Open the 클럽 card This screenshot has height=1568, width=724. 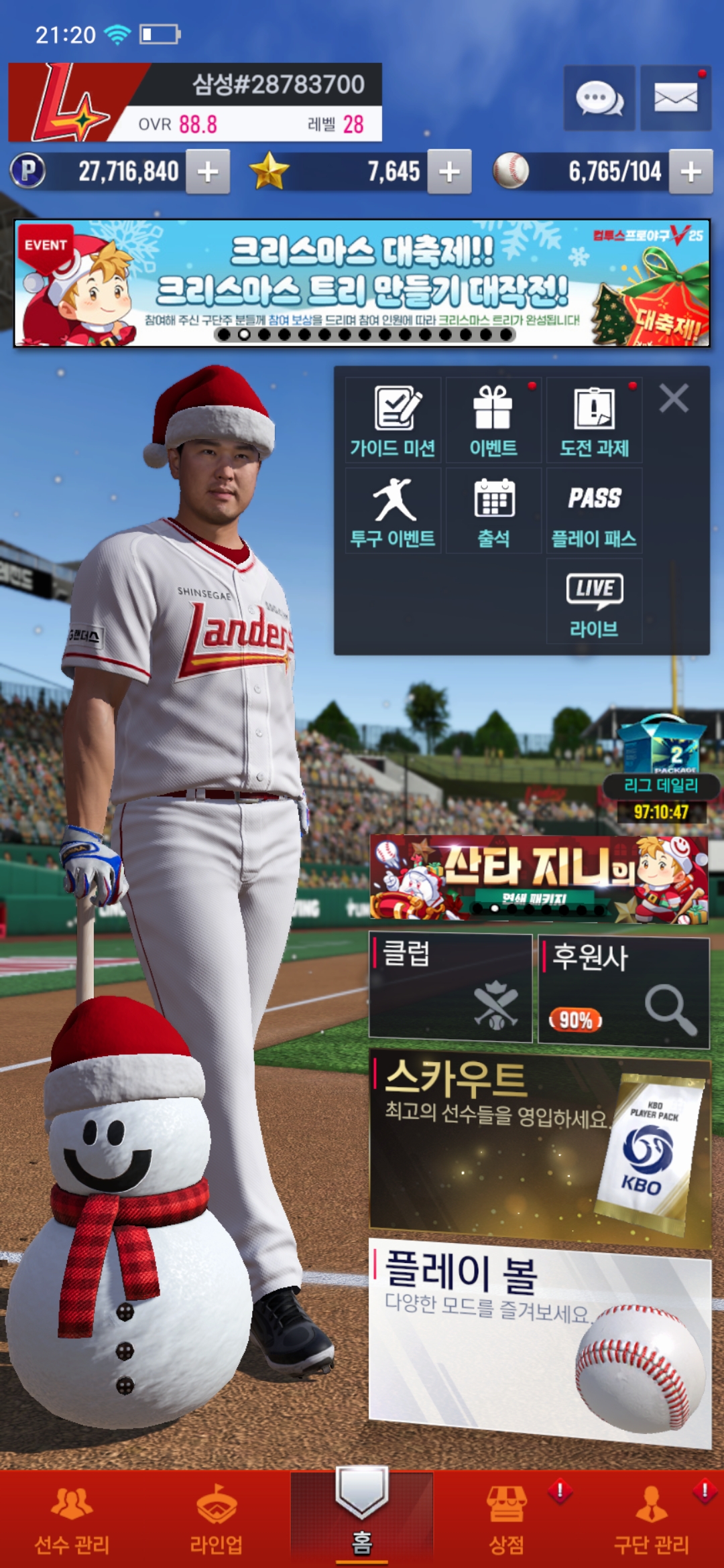point(450,988)
